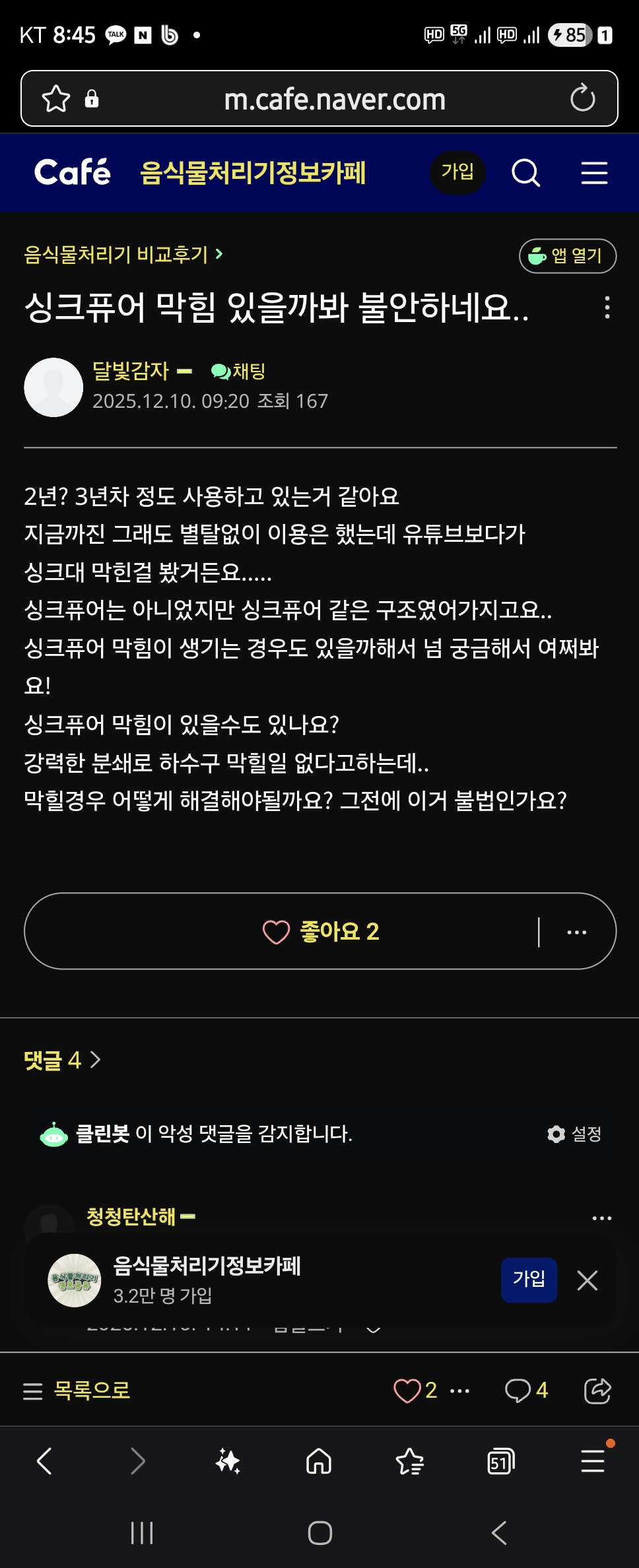
Task: Like the post with 좋아요 2
Action: coord(321,931)
